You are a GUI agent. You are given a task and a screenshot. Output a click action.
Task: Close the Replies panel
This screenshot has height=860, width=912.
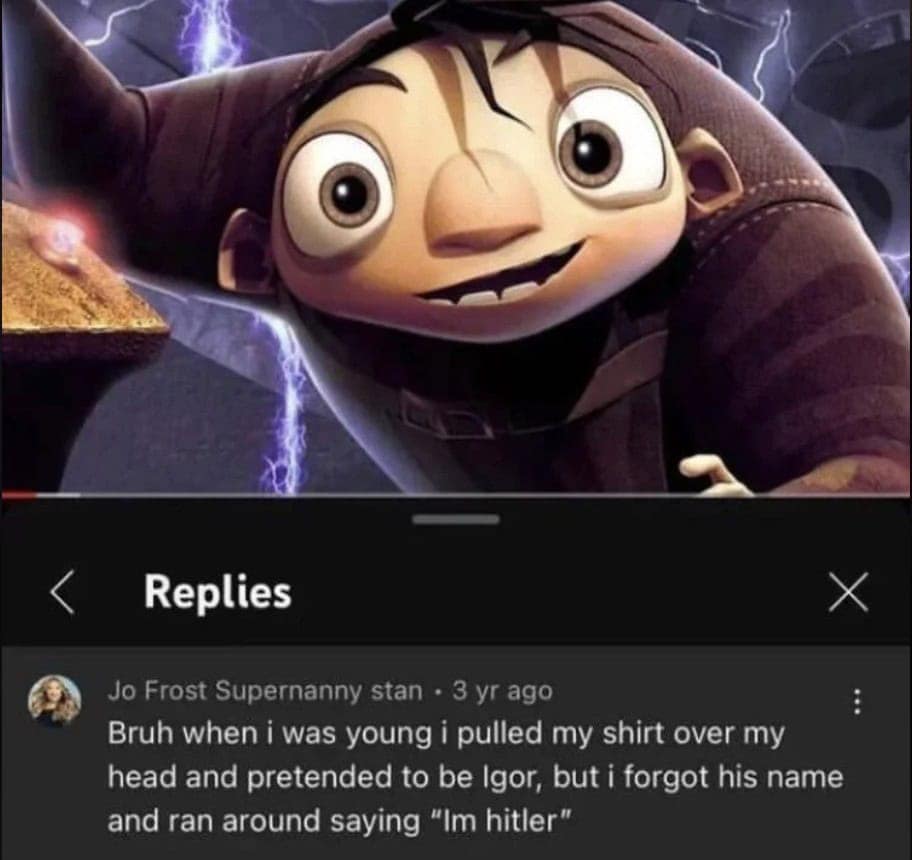849,596
